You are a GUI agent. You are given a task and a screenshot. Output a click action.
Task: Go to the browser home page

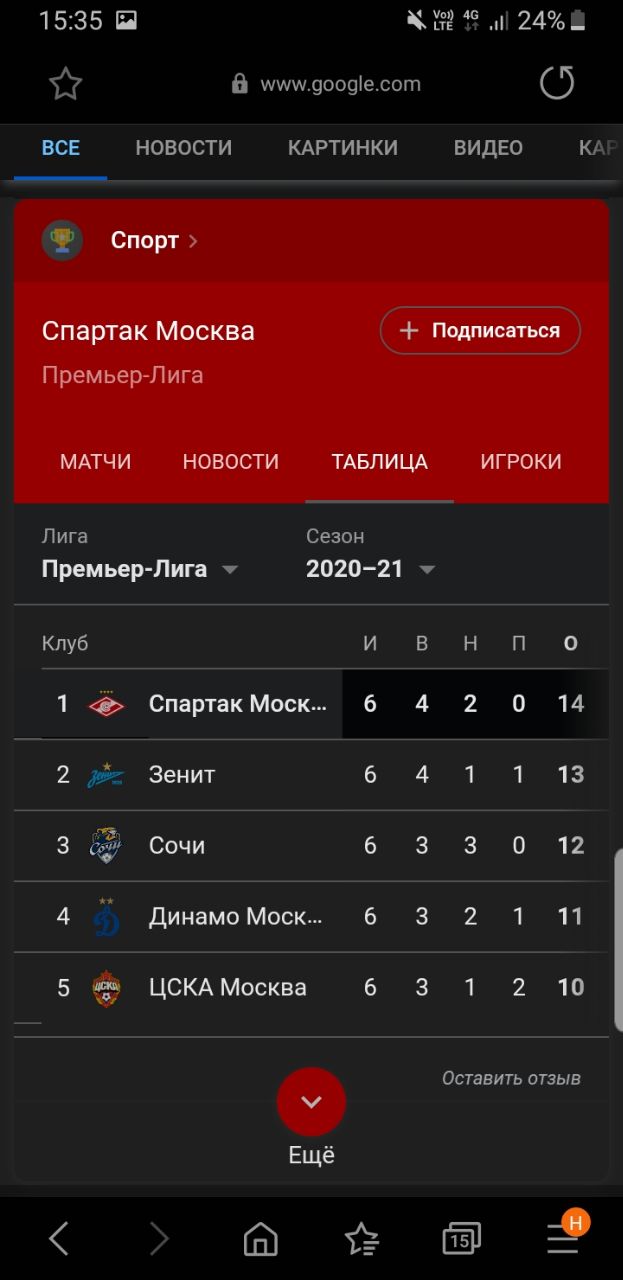click(x=261, y=1240)
